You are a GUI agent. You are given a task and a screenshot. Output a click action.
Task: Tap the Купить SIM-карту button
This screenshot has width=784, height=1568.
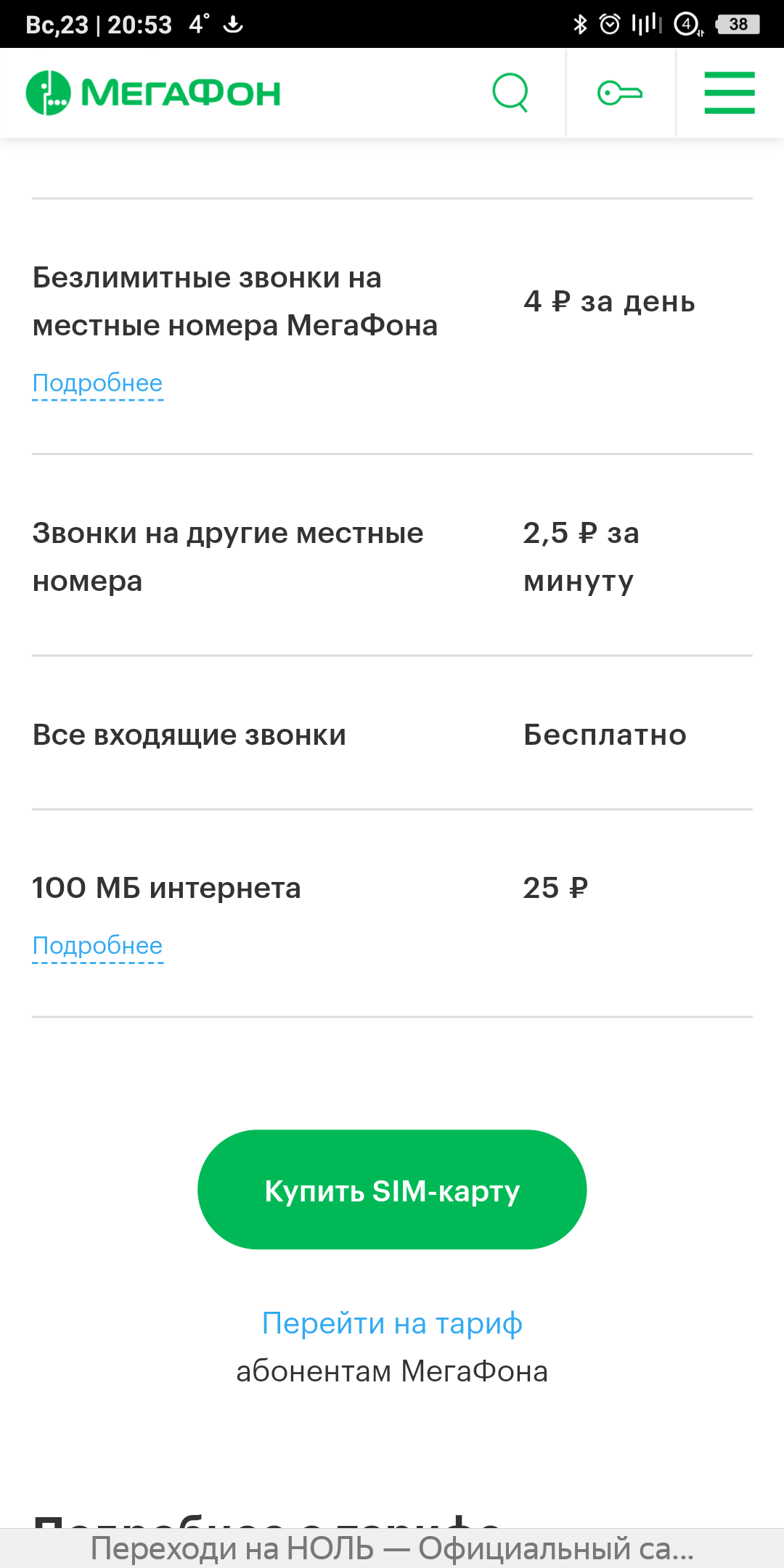pos(392,1189)
